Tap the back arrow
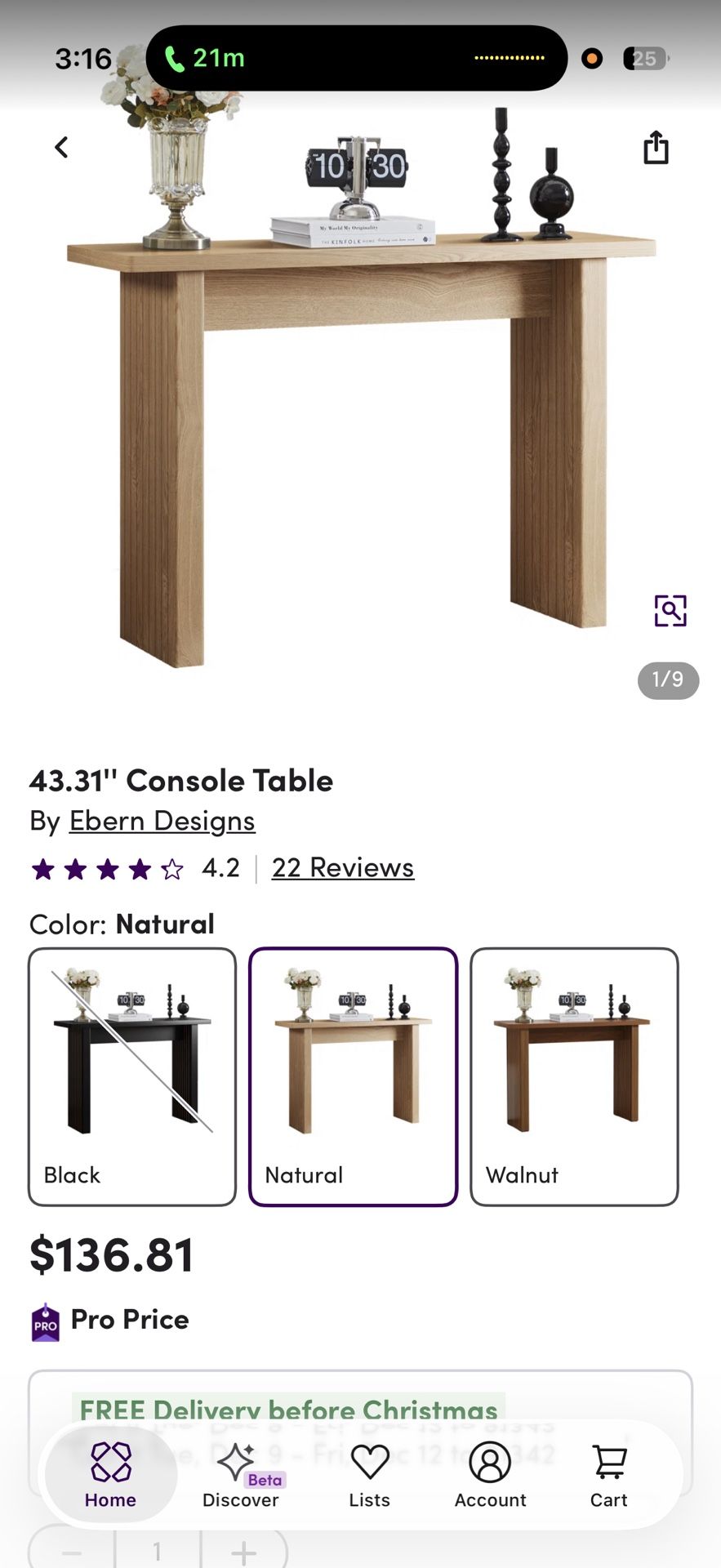This screenshot has width=721, height=1568. (x=61, y=147)
